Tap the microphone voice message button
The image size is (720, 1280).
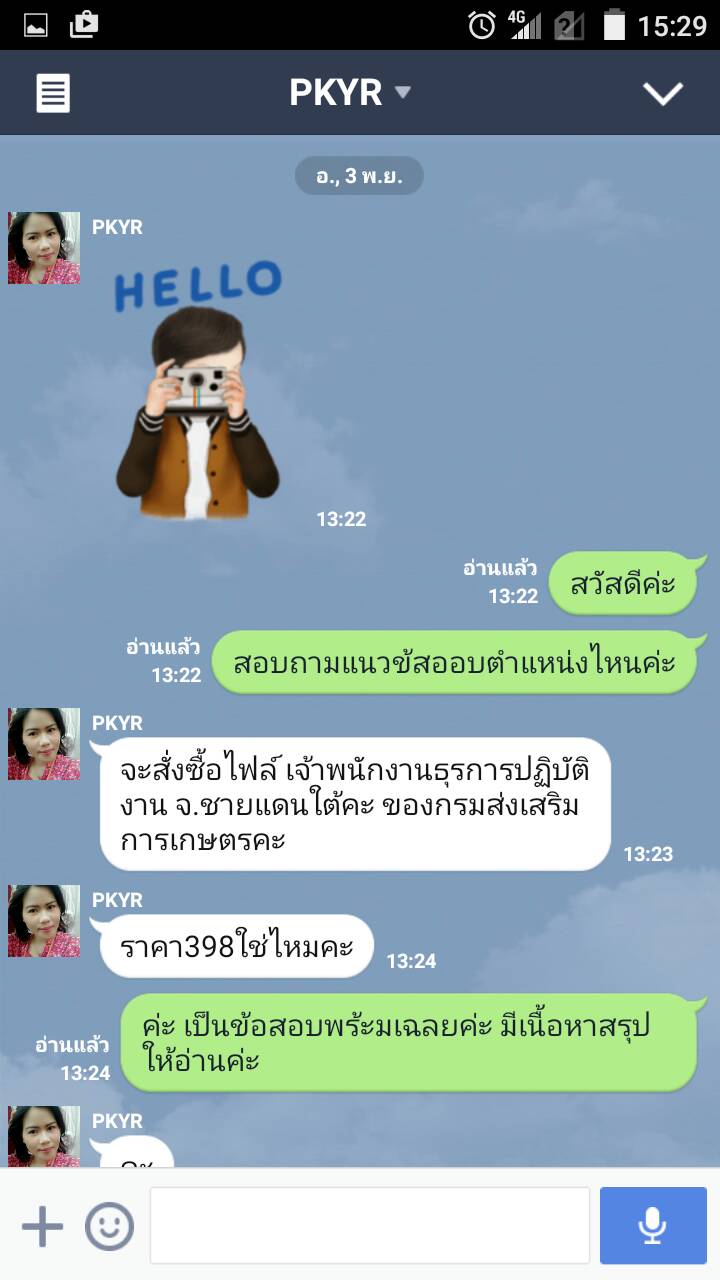click(652, 1226)
